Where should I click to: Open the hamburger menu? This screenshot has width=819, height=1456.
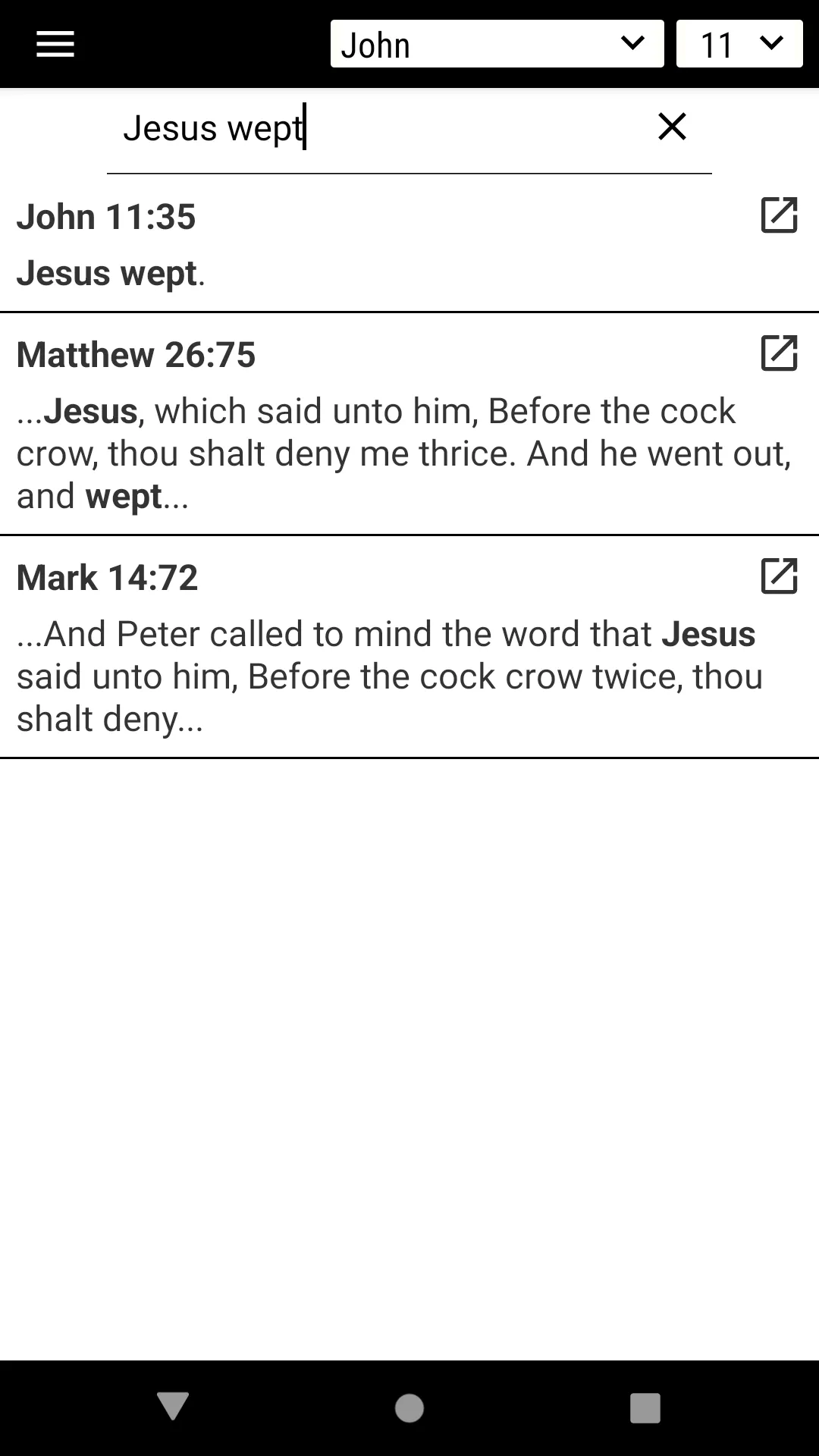click(55, 44)
